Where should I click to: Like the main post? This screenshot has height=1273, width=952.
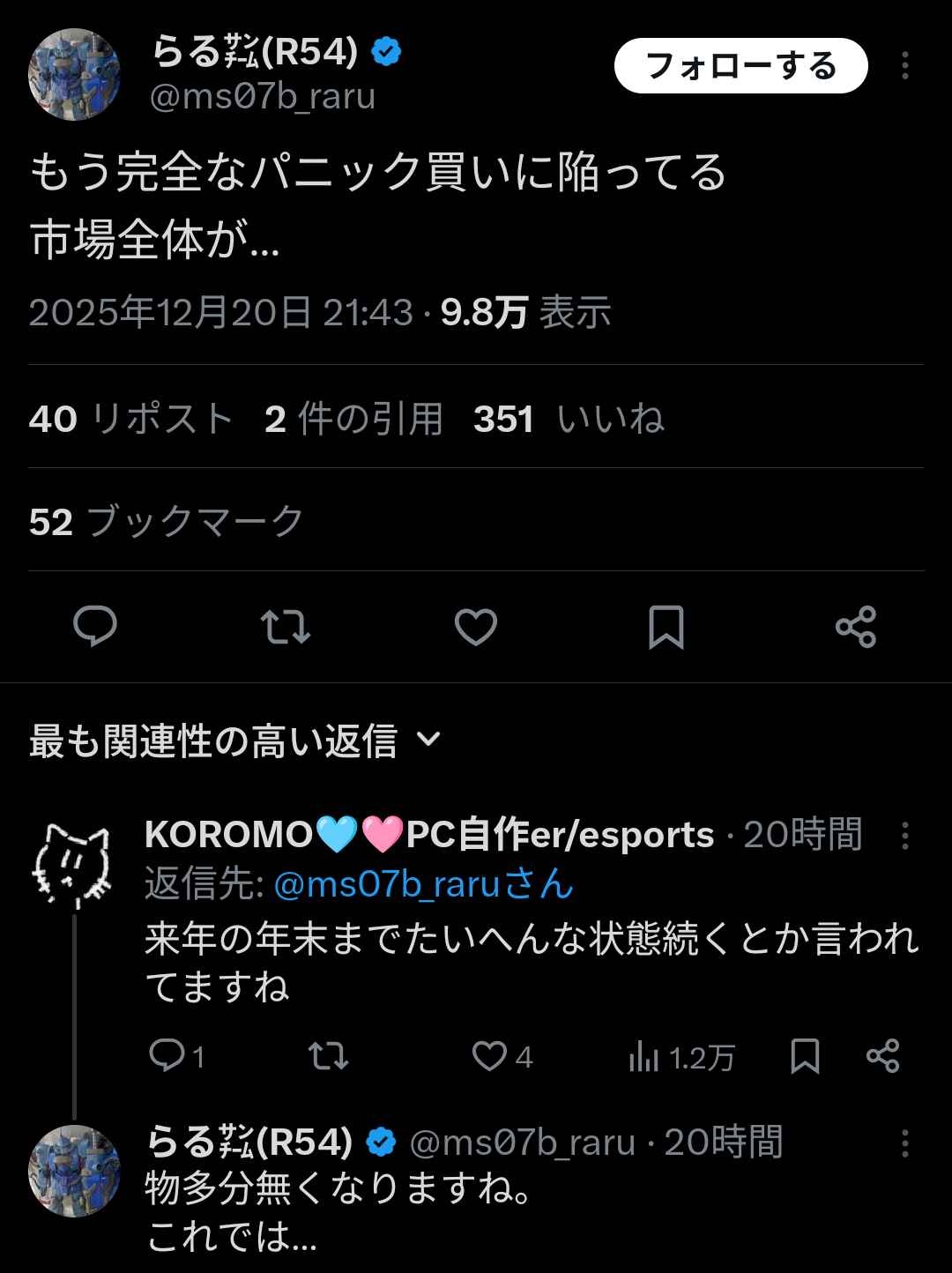pos(476,627)
